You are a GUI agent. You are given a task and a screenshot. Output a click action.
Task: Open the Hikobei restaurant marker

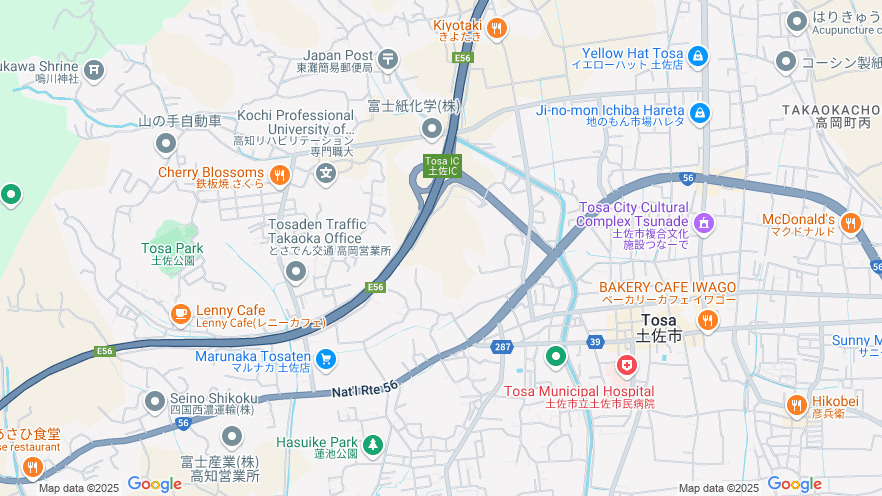tap(796, 404)
